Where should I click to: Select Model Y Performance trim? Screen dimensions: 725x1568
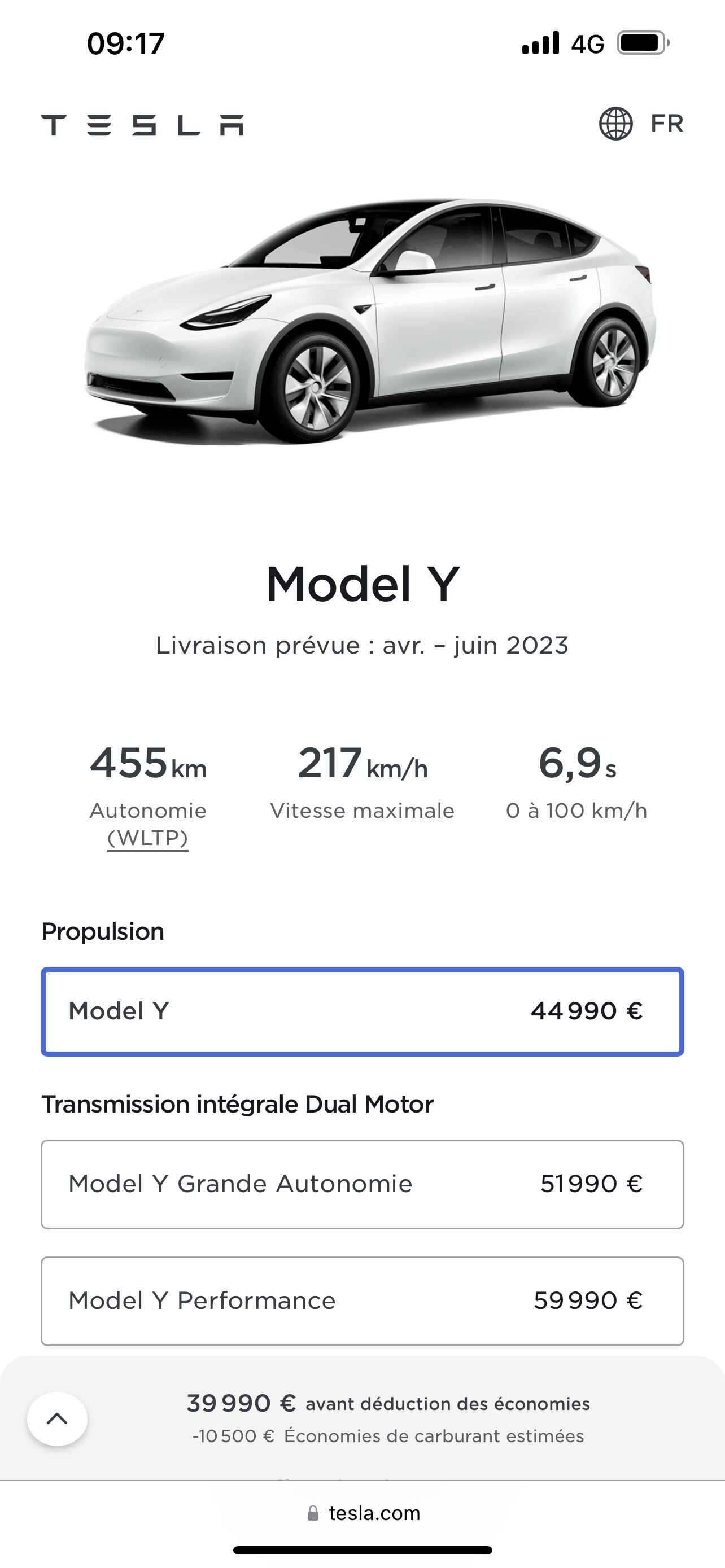(x=362, y=1301)
